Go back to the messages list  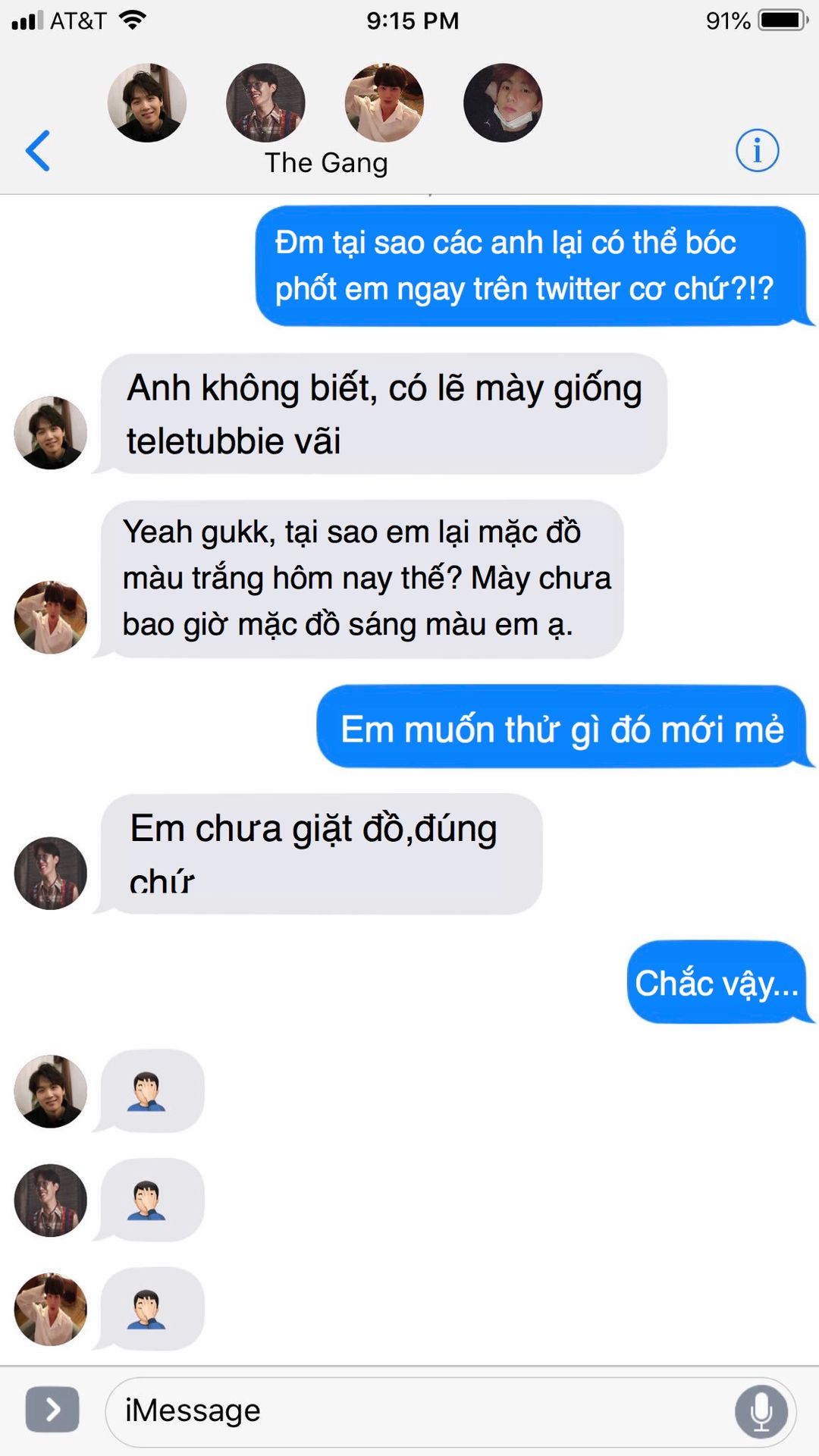(x=38, y=150)
